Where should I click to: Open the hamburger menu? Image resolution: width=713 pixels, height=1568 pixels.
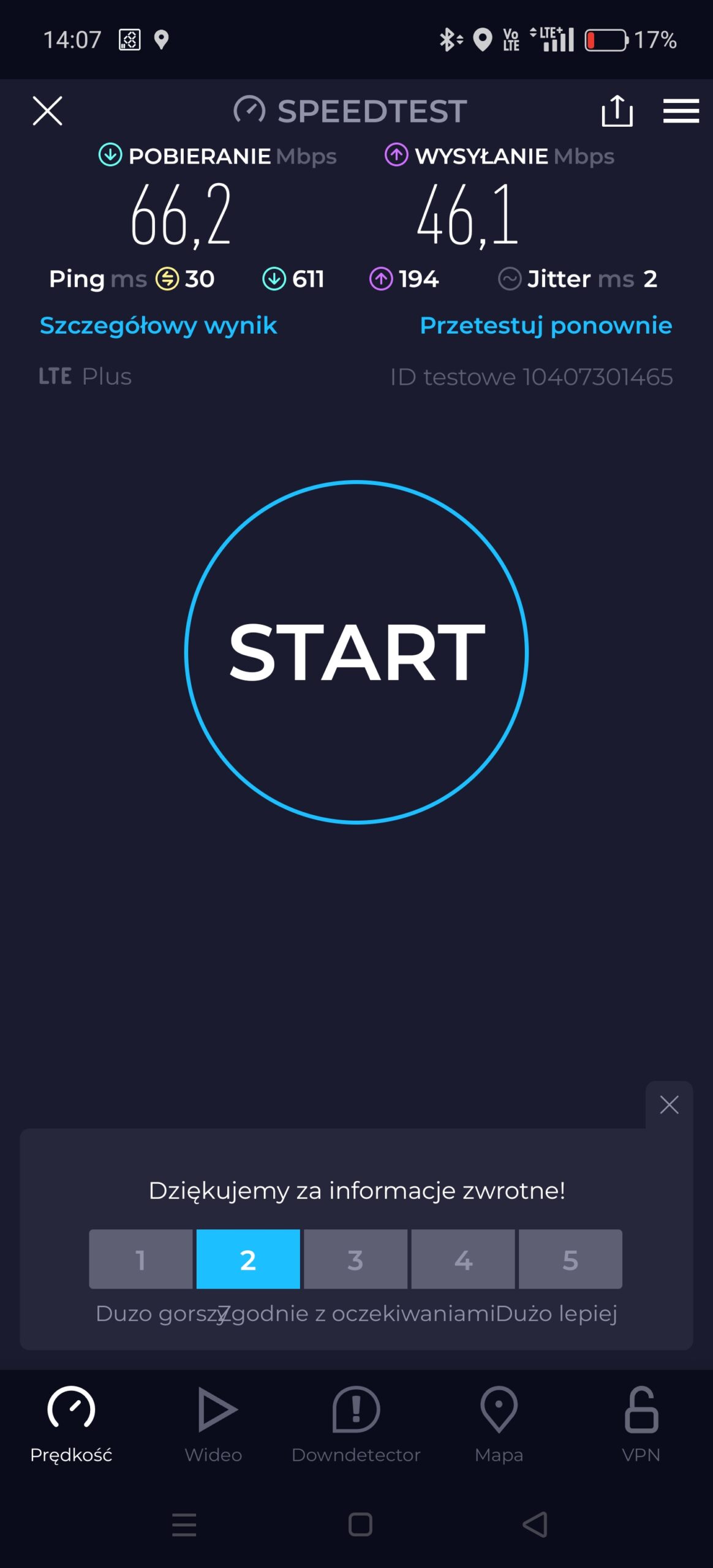pyautogui.click(x=681, y=111)
